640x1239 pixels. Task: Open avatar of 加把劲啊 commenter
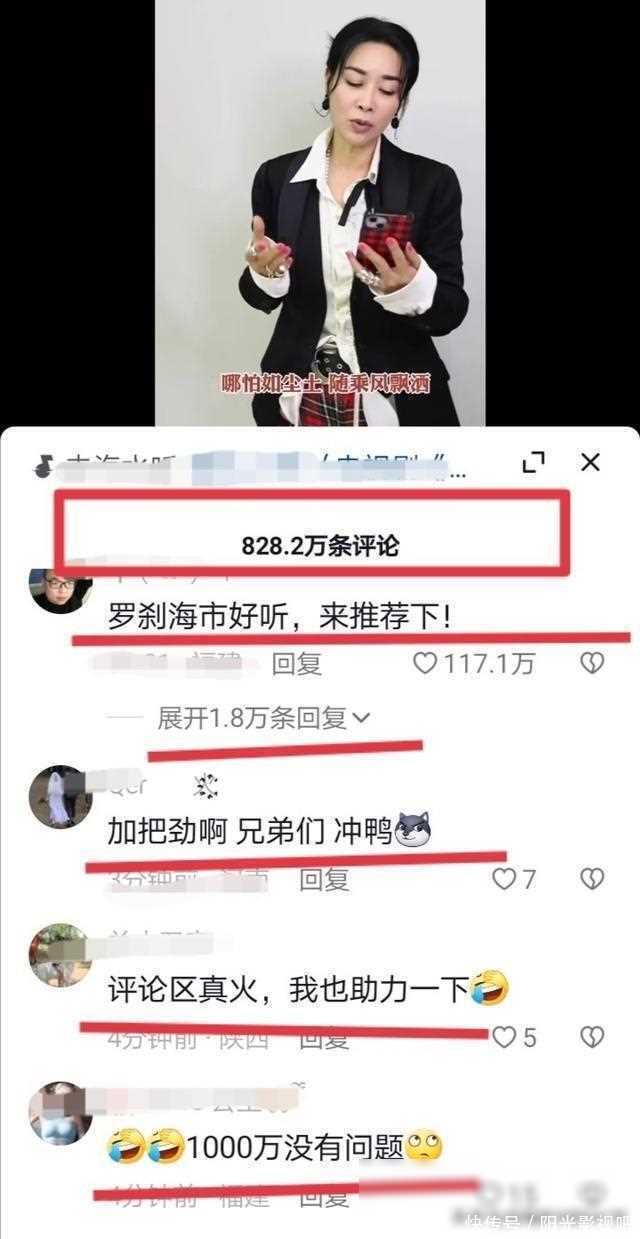(x=60, y=797)
